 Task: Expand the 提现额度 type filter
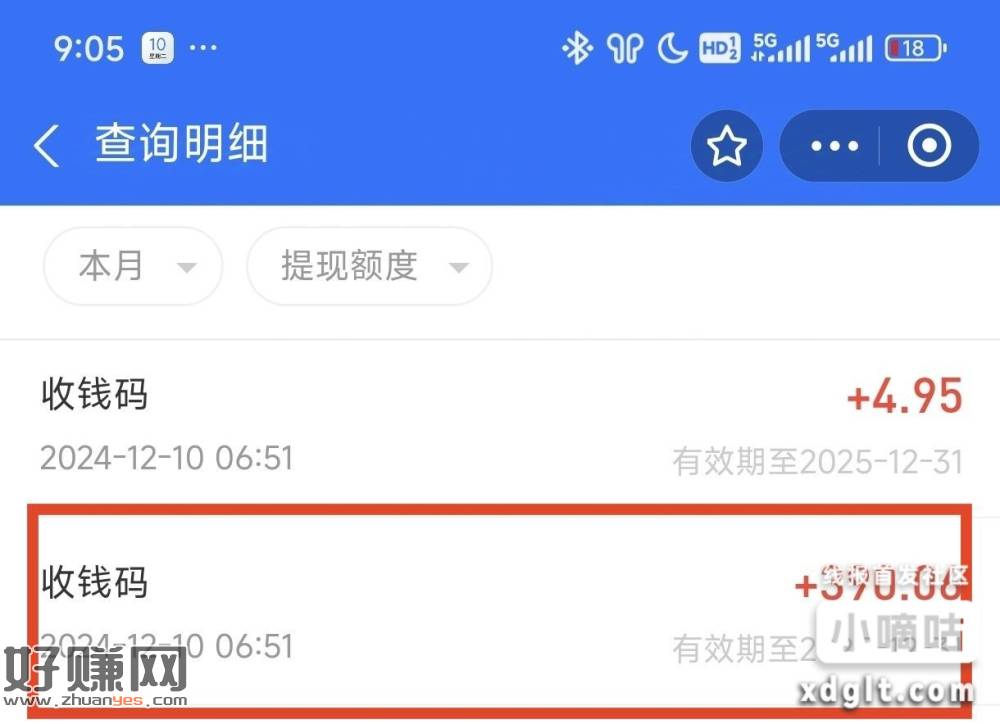[369, 266]
